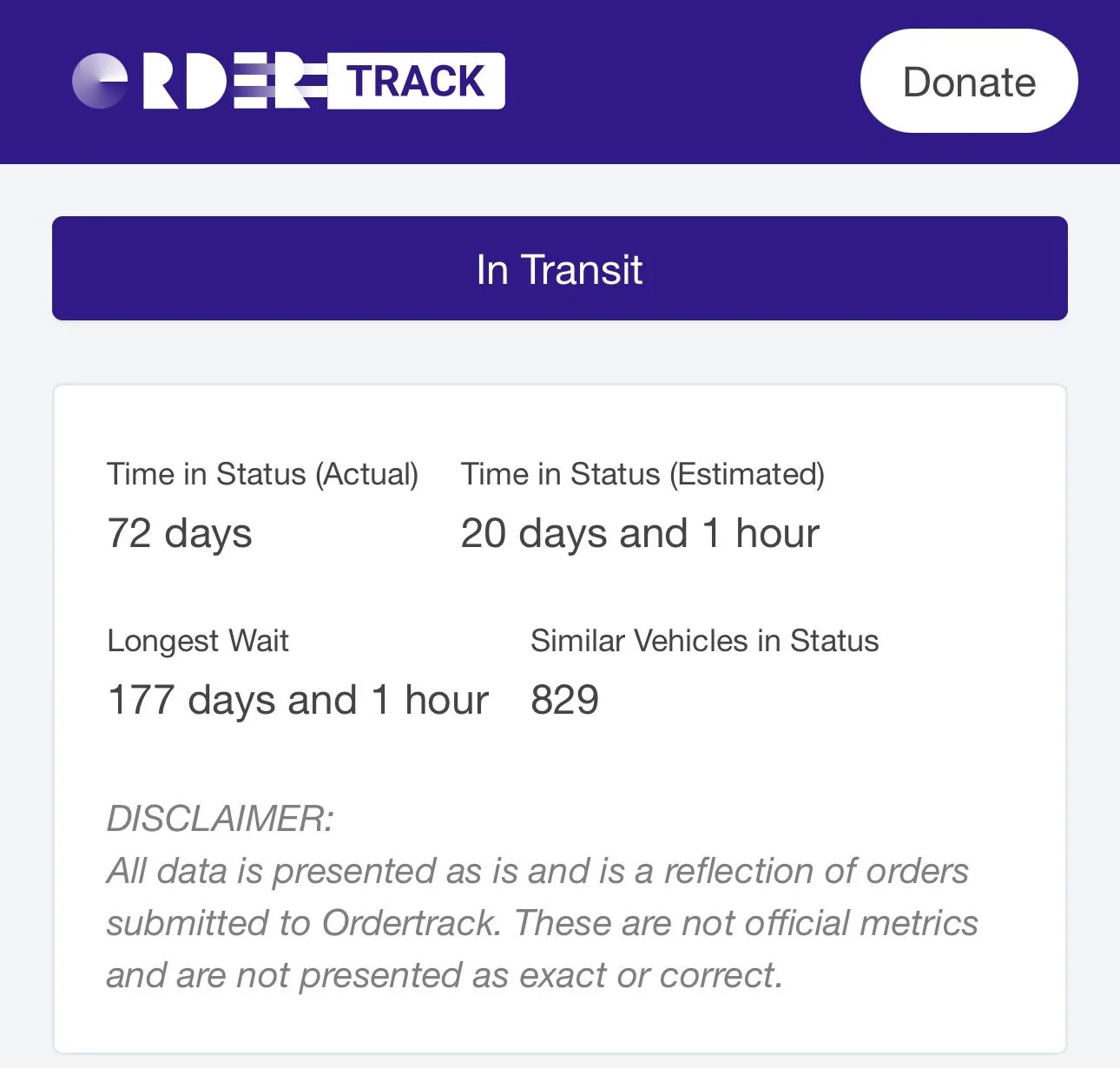Viewport: 1120px width, 1068px height.
Task: Open the Ordertrack logo home link
Action: coord(288,82)
